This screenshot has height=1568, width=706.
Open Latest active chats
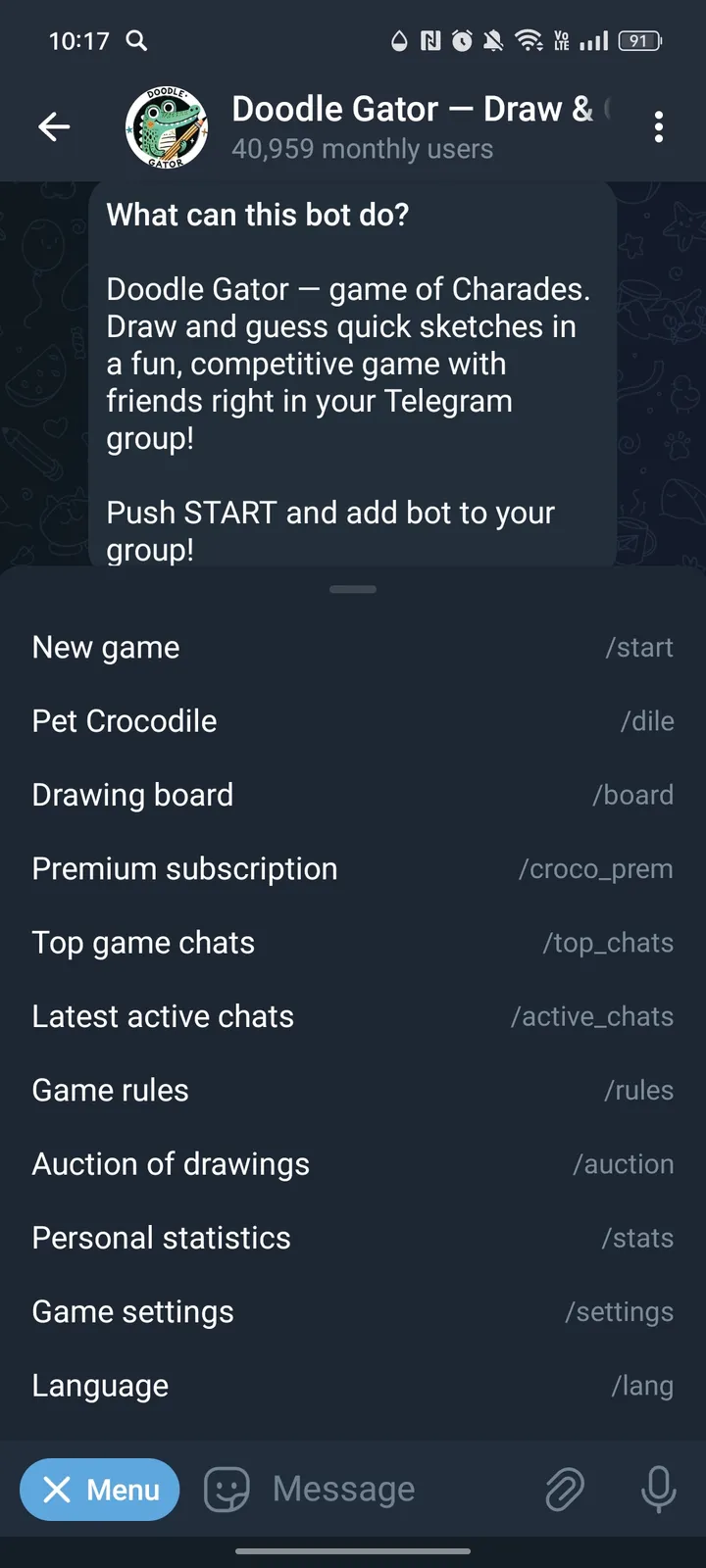(353, 1016)
